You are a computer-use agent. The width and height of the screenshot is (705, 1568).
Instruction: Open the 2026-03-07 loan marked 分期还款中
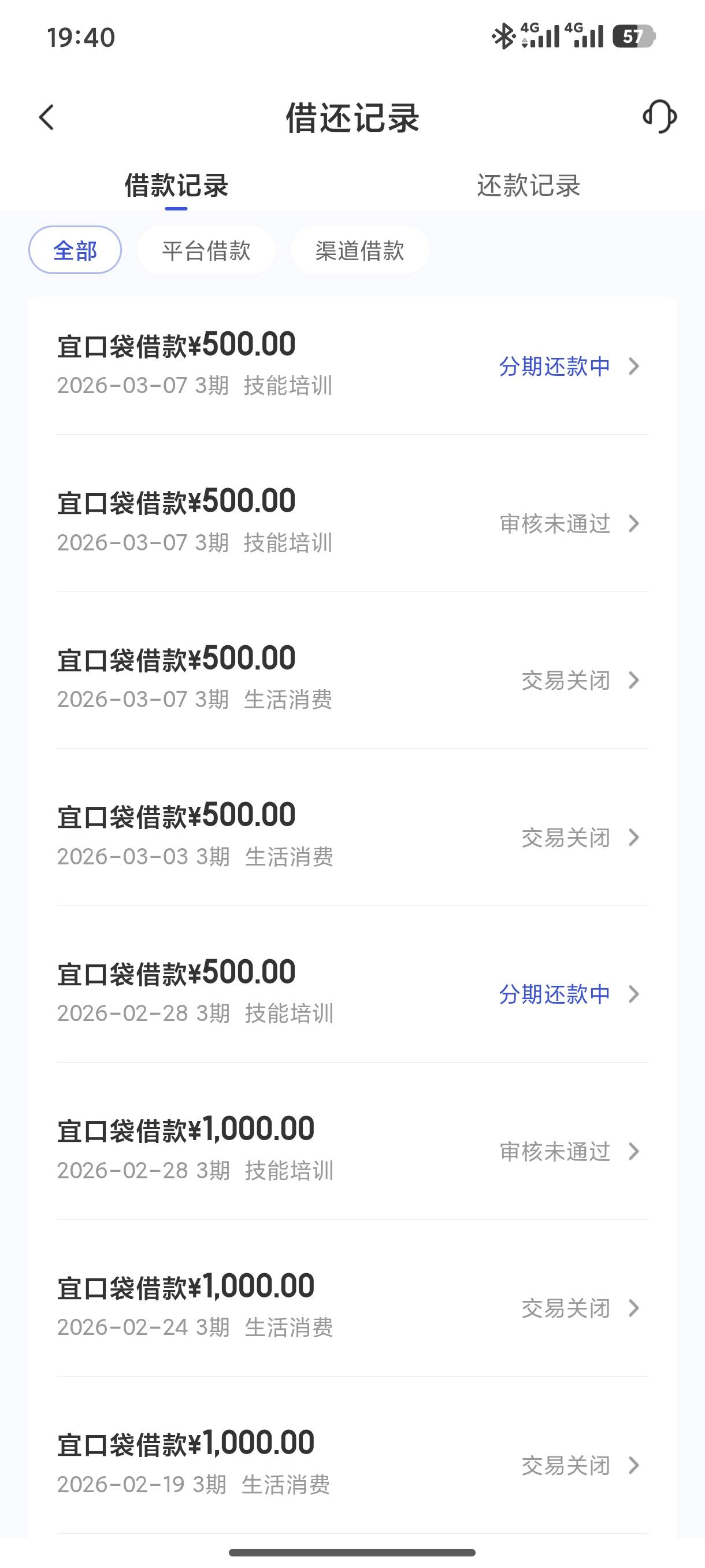click(352, 365)
